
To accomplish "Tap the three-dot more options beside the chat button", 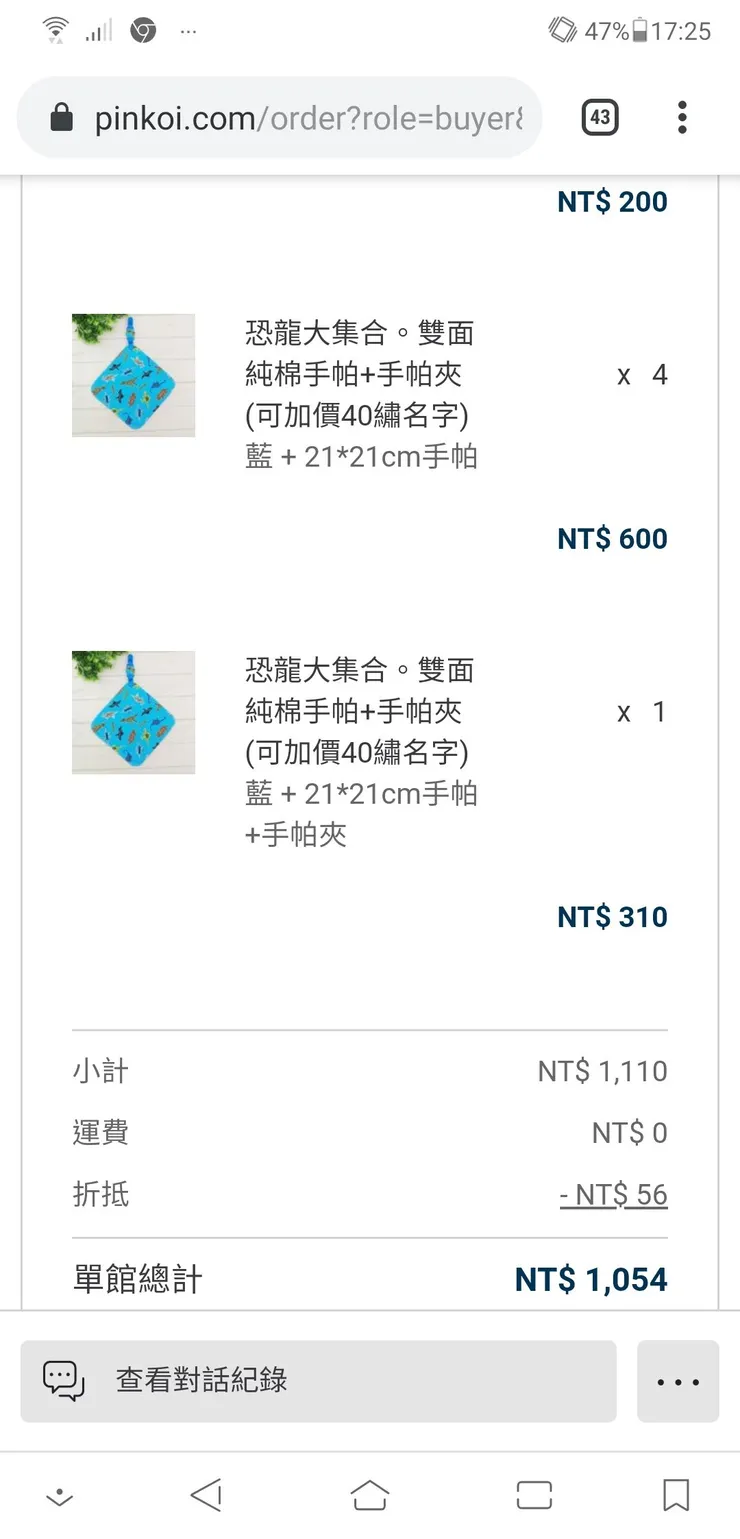I will point(678,1380).
